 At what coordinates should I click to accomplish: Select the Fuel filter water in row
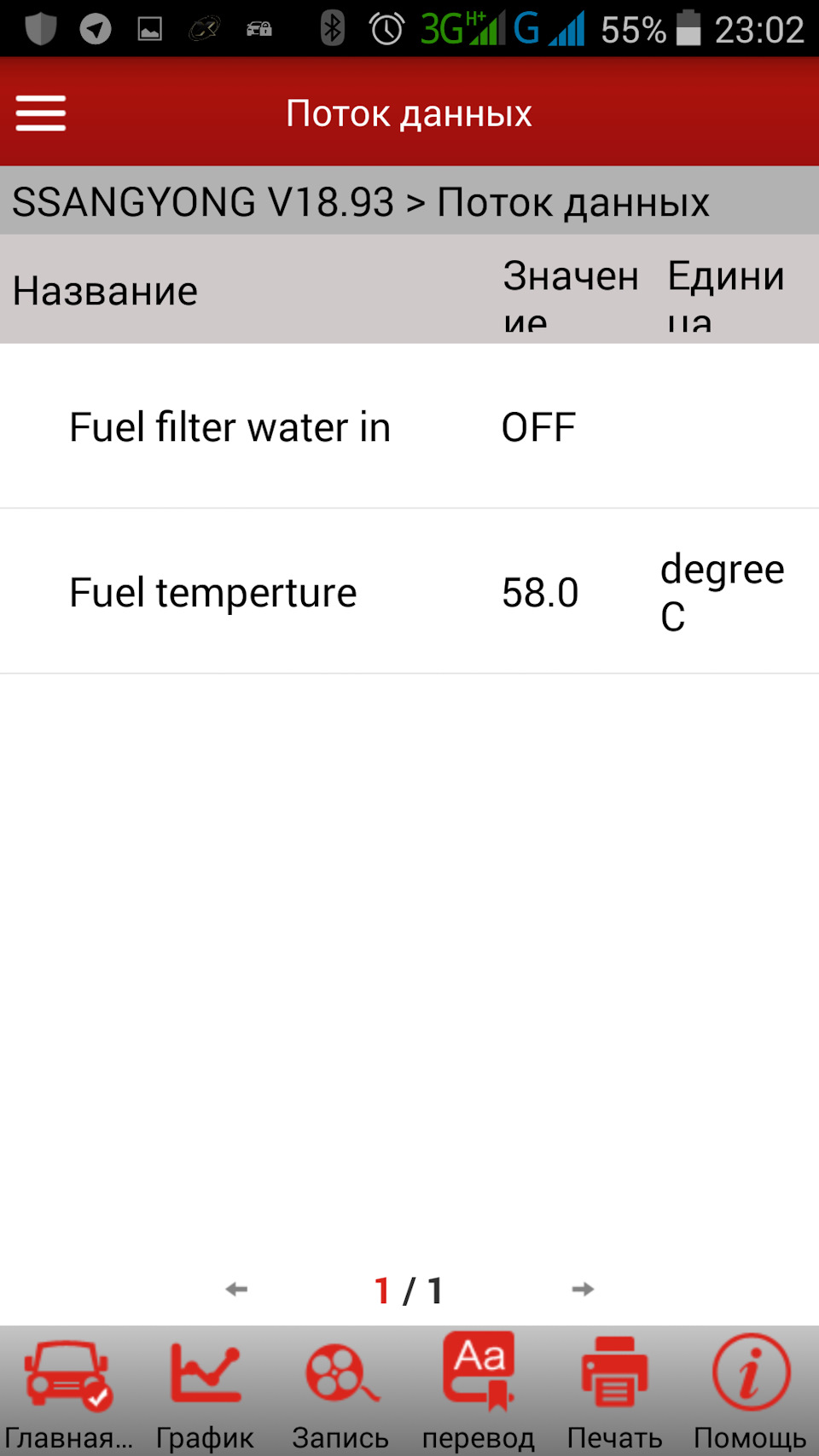point(409,426)
